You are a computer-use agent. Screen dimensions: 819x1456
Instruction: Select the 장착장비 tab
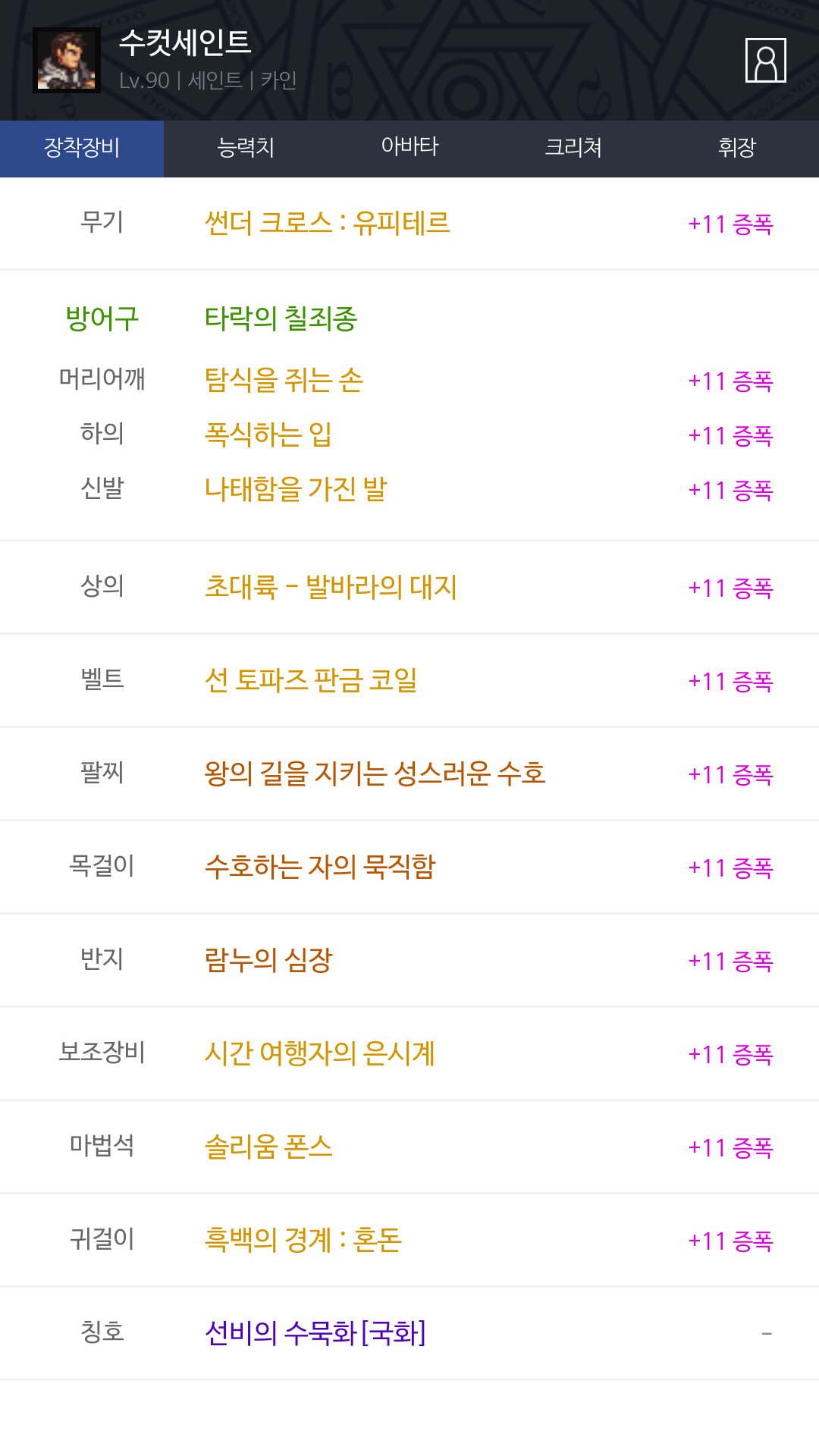(x=82, y=149)
